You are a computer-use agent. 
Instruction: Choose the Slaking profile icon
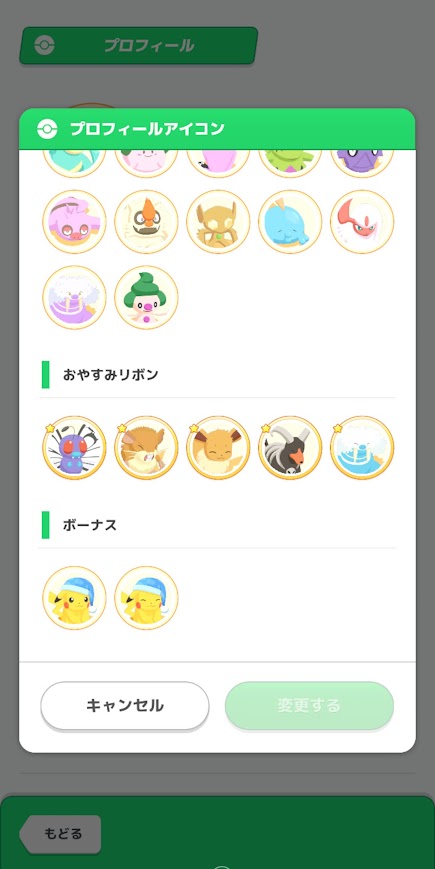click(x=146, y=222)
